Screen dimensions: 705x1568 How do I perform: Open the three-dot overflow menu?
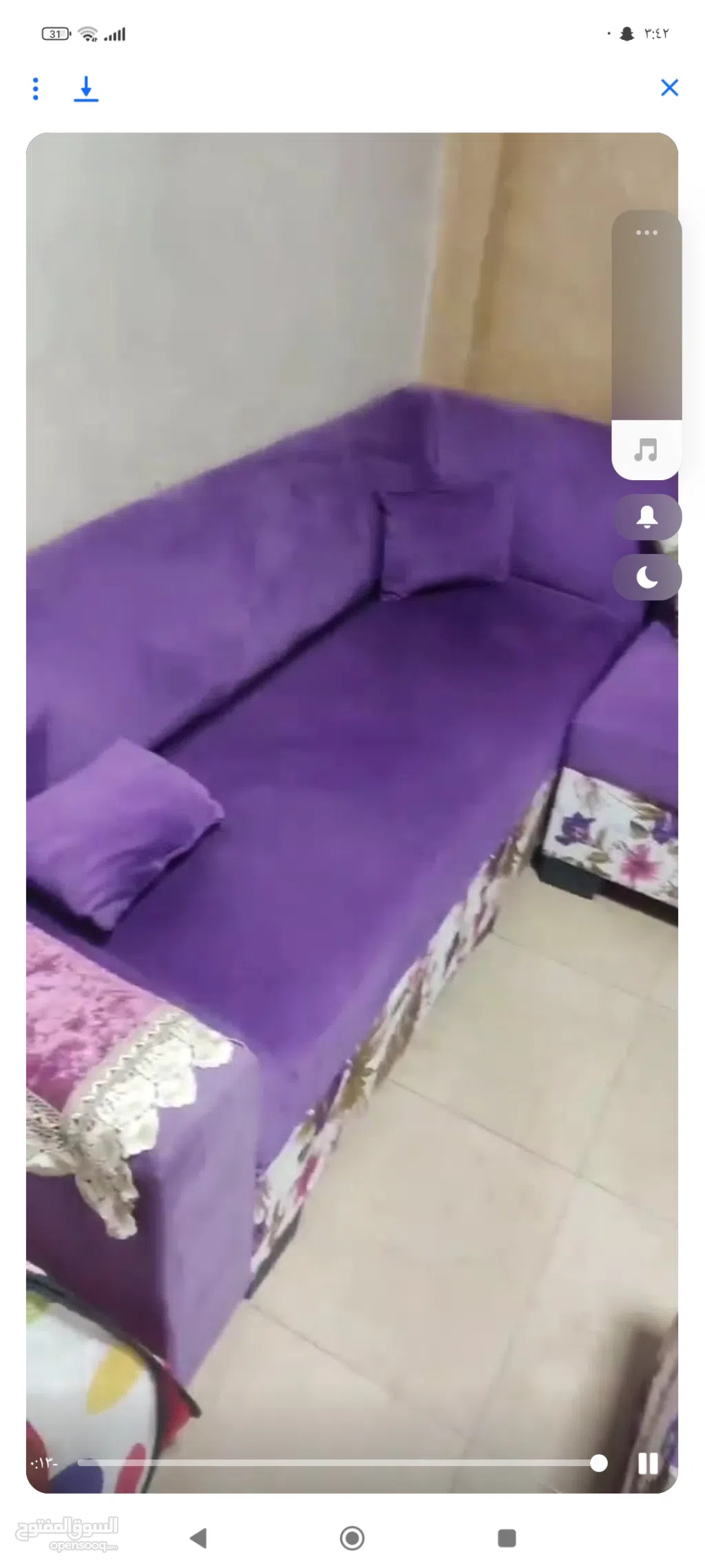[x=36, y=89]
